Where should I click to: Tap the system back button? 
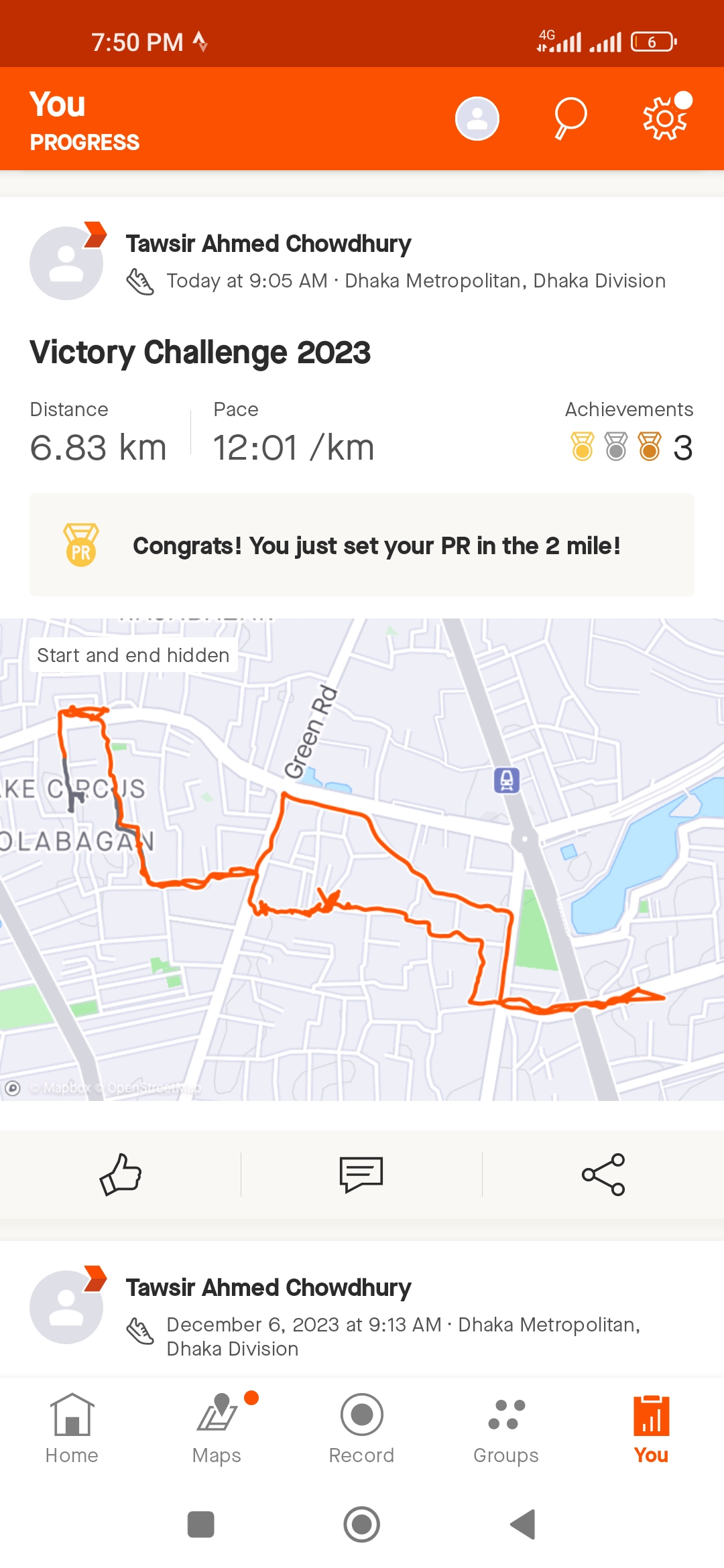pos(523,1524)
